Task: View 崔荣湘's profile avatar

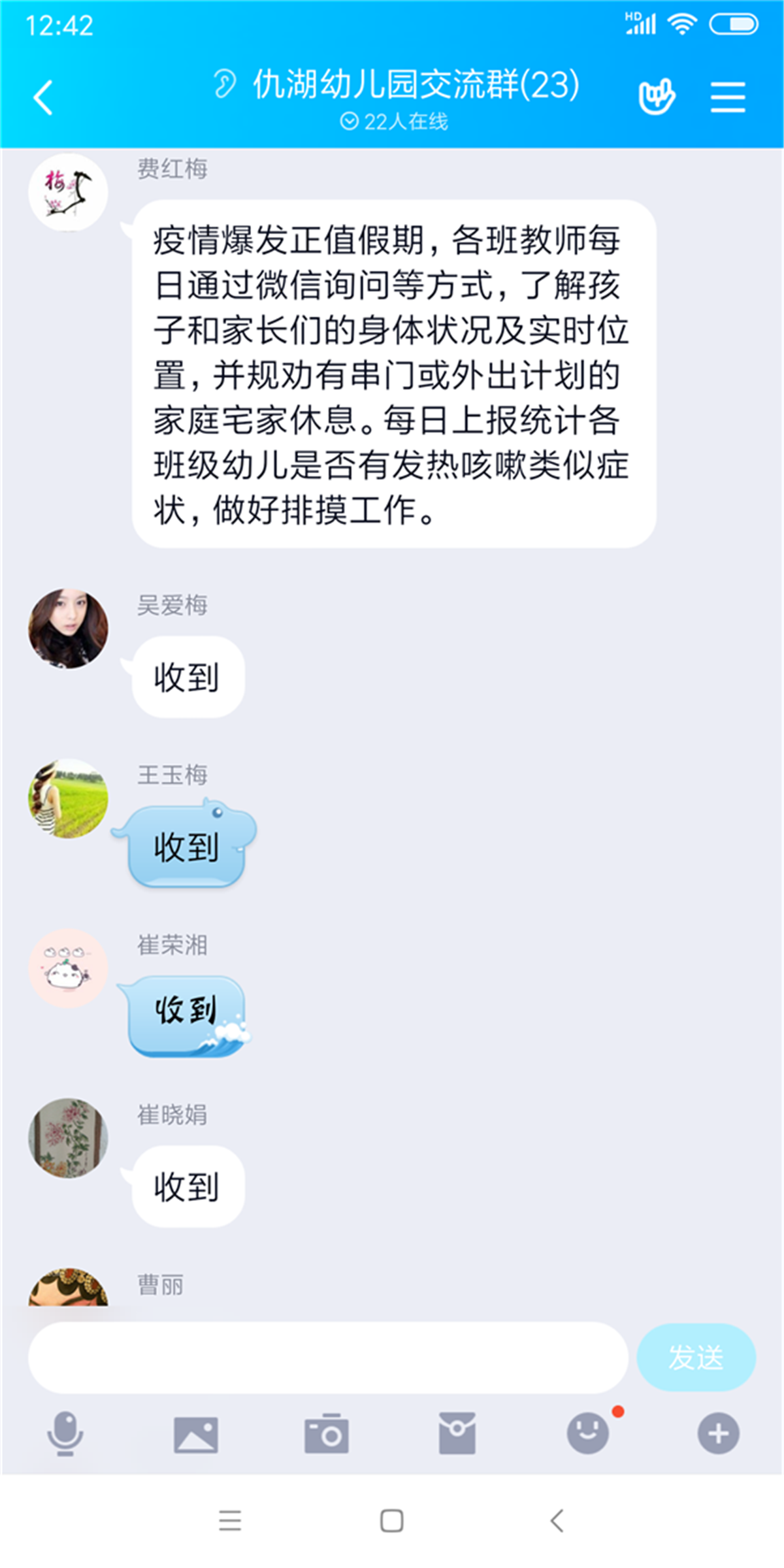Action: tap(68, 968)
